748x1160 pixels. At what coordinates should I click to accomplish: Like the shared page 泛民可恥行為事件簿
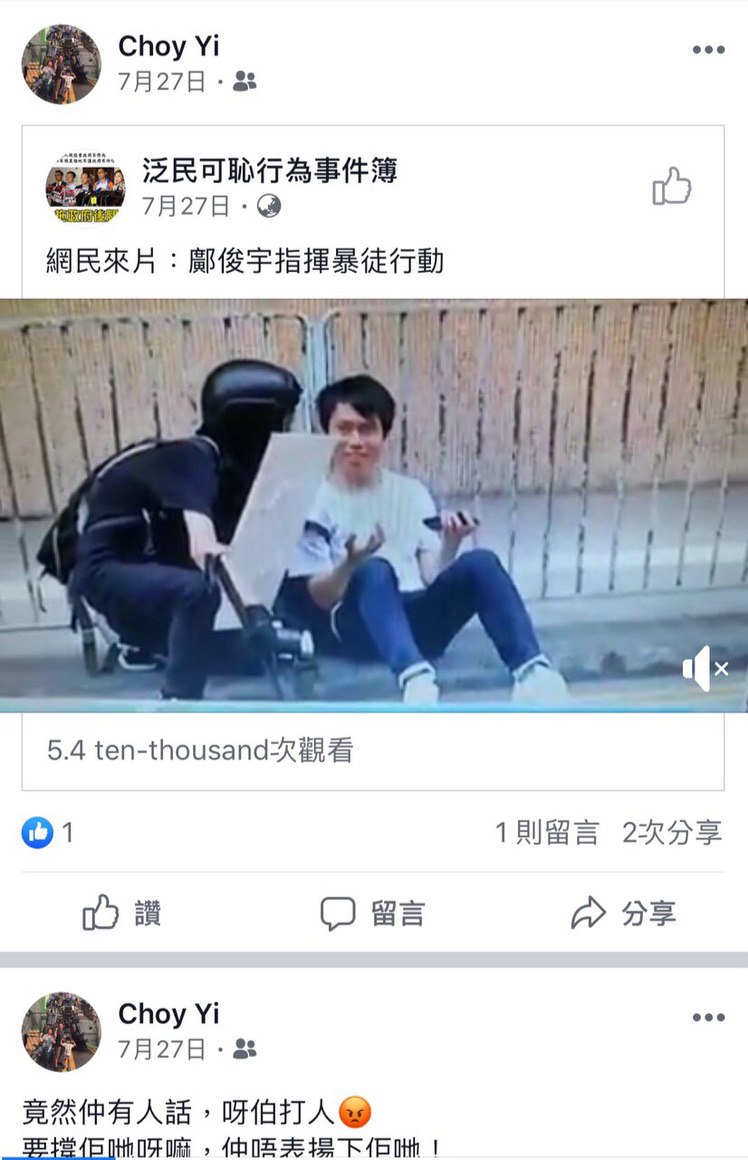[671, 187]
